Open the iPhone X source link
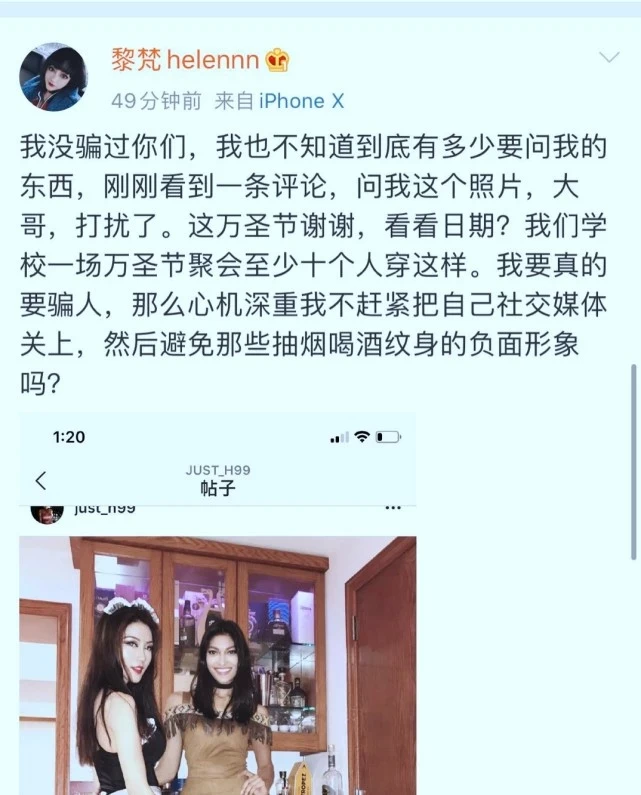This screenshot has height=795, width=641. click(x=300, y=101)
